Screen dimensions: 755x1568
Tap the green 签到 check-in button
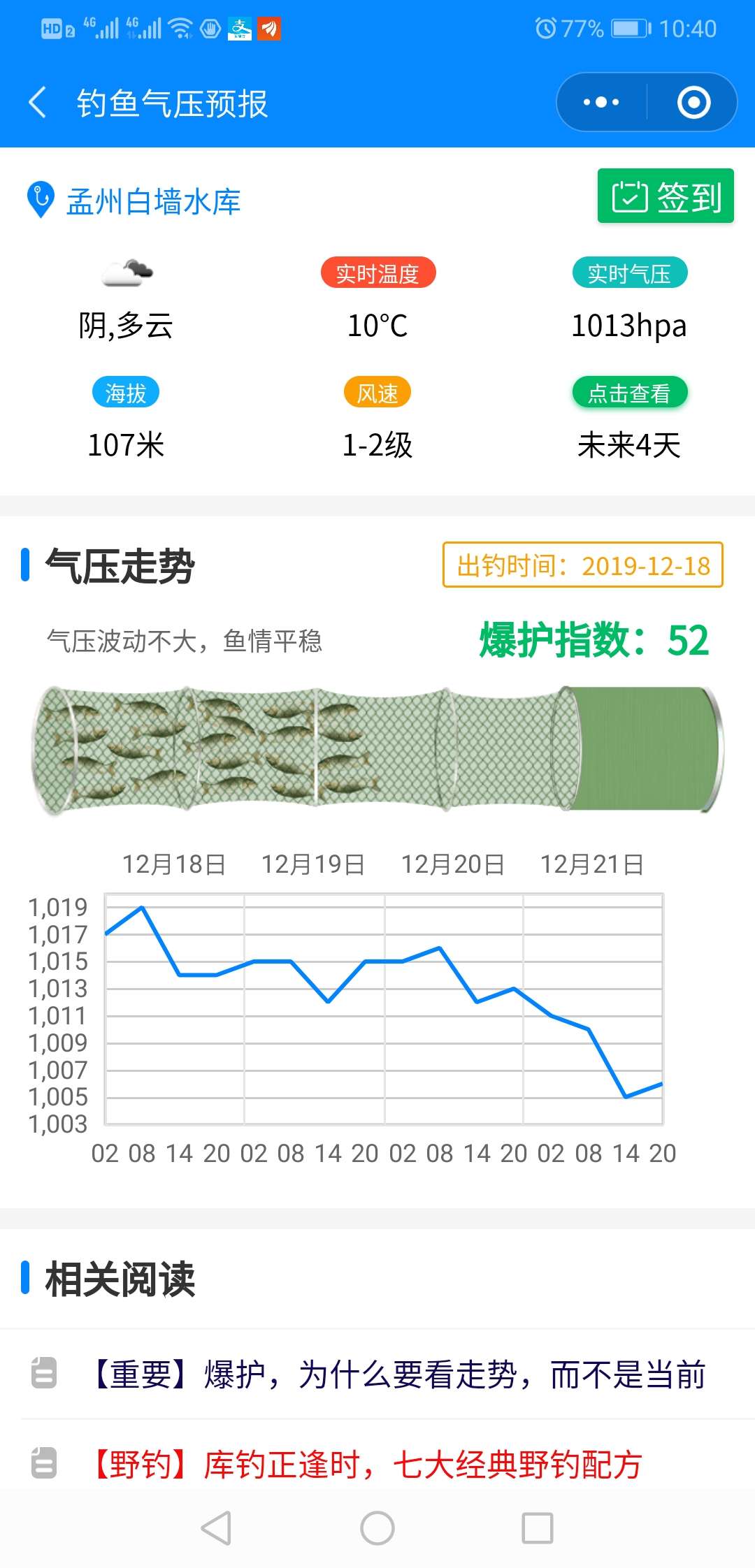point(666,196)
